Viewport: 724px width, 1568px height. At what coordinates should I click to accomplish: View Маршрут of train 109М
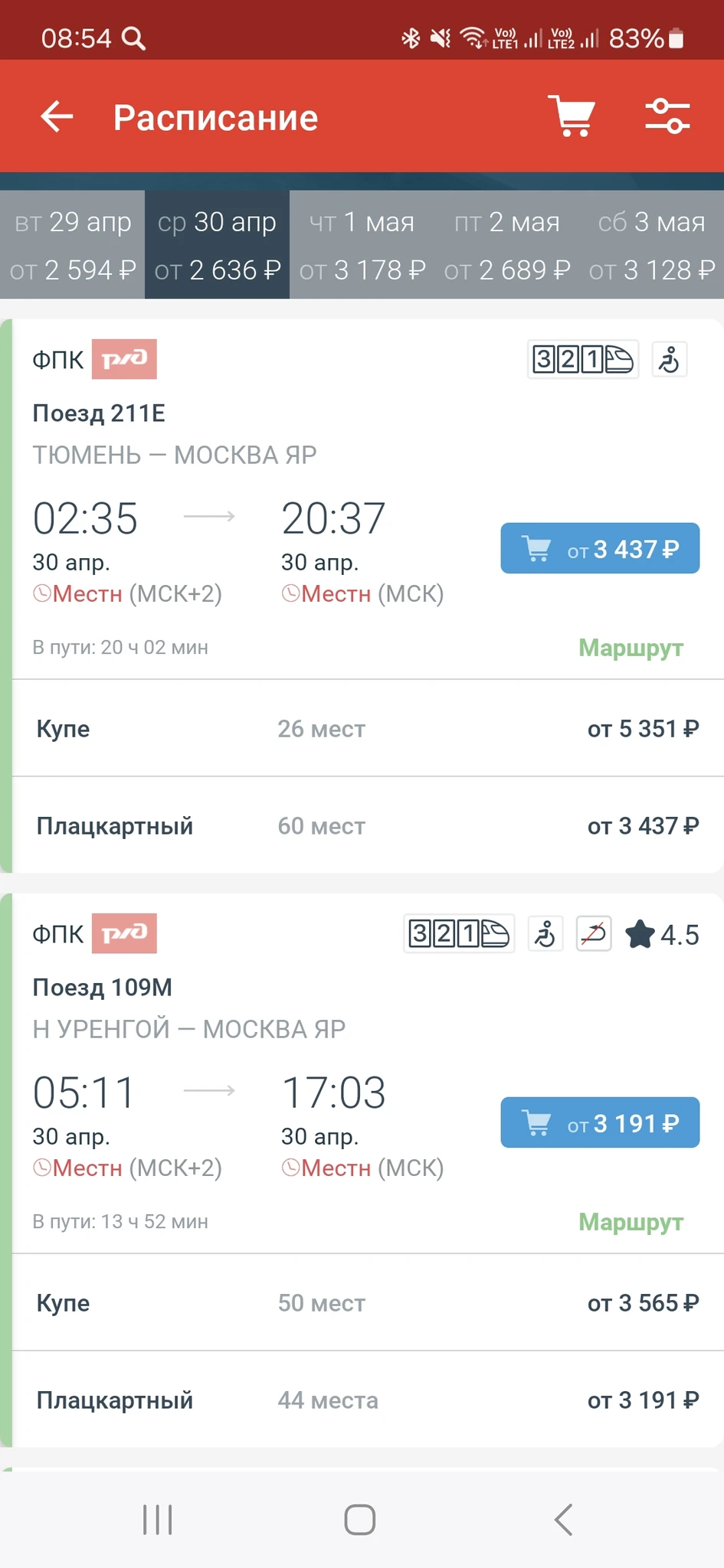click(x=631, y=1222)
